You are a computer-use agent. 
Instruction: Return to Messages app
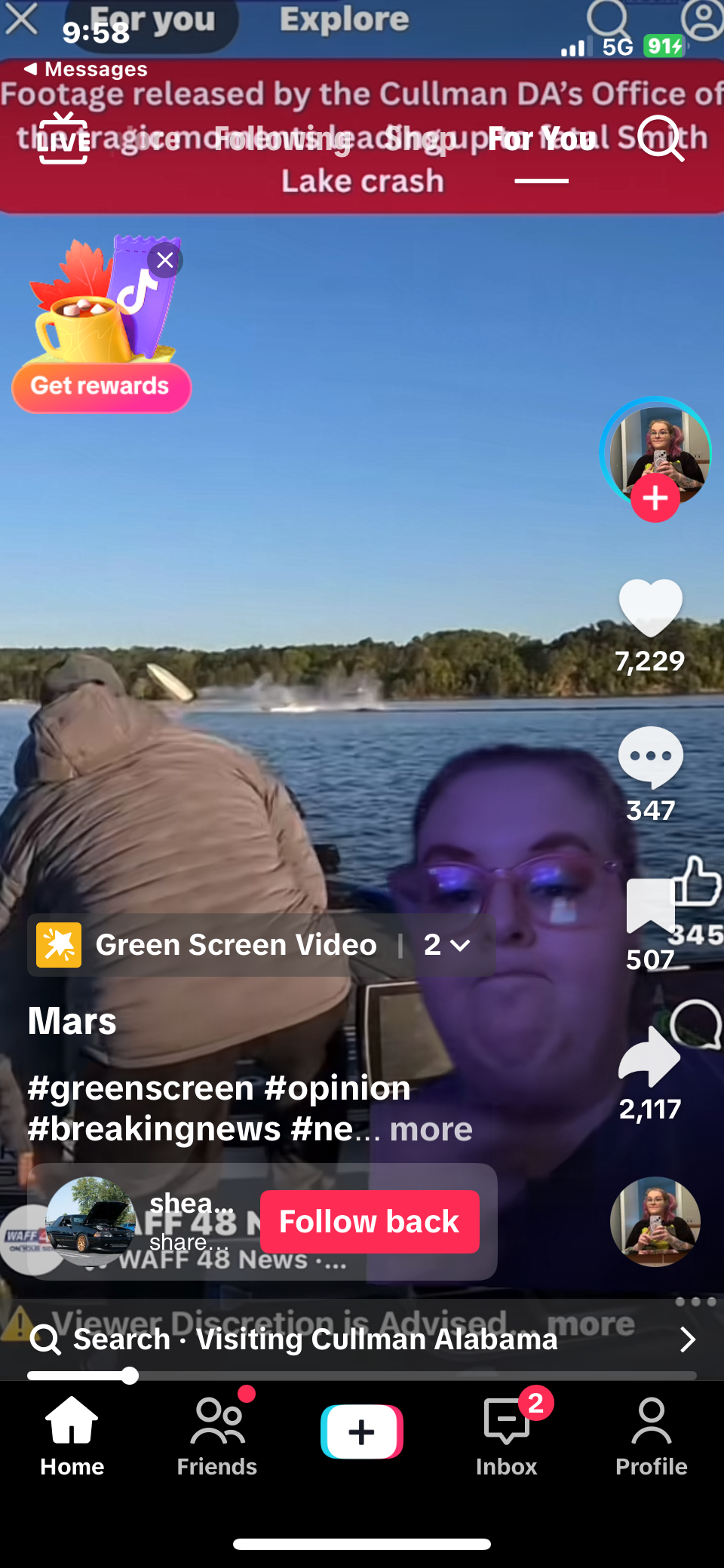coord(85,69)
